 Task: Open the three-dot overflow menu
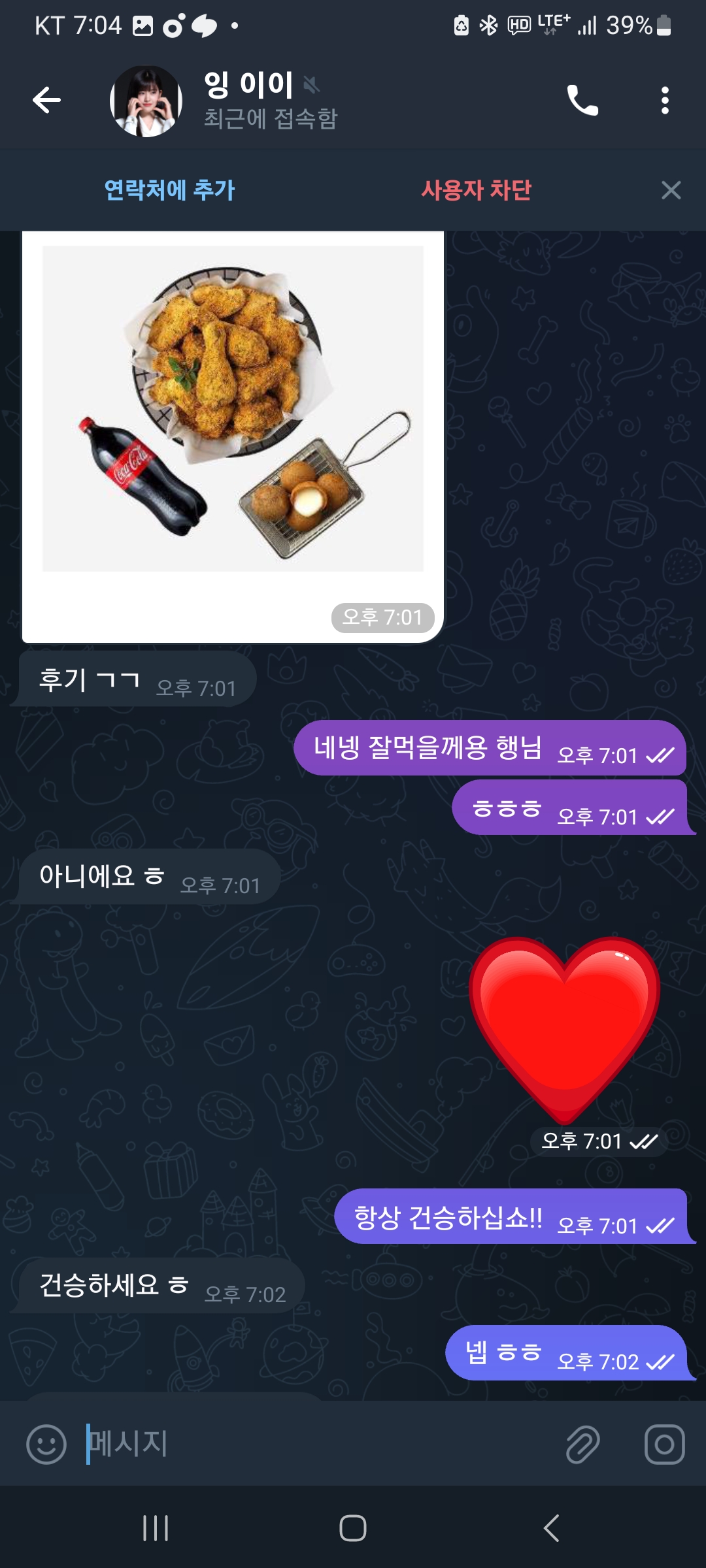(x=665, y=101)
